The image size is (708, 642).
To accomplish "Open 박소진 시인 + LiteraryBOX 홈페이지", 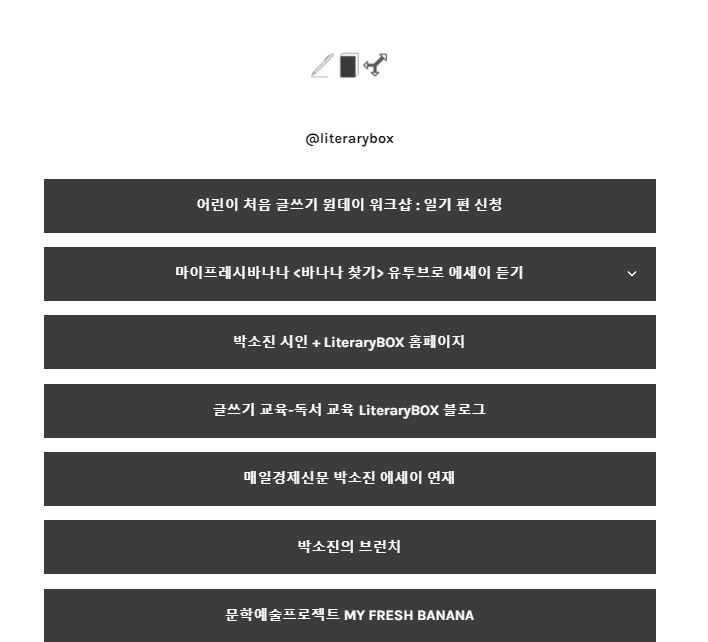I will (x=349, y=342).
